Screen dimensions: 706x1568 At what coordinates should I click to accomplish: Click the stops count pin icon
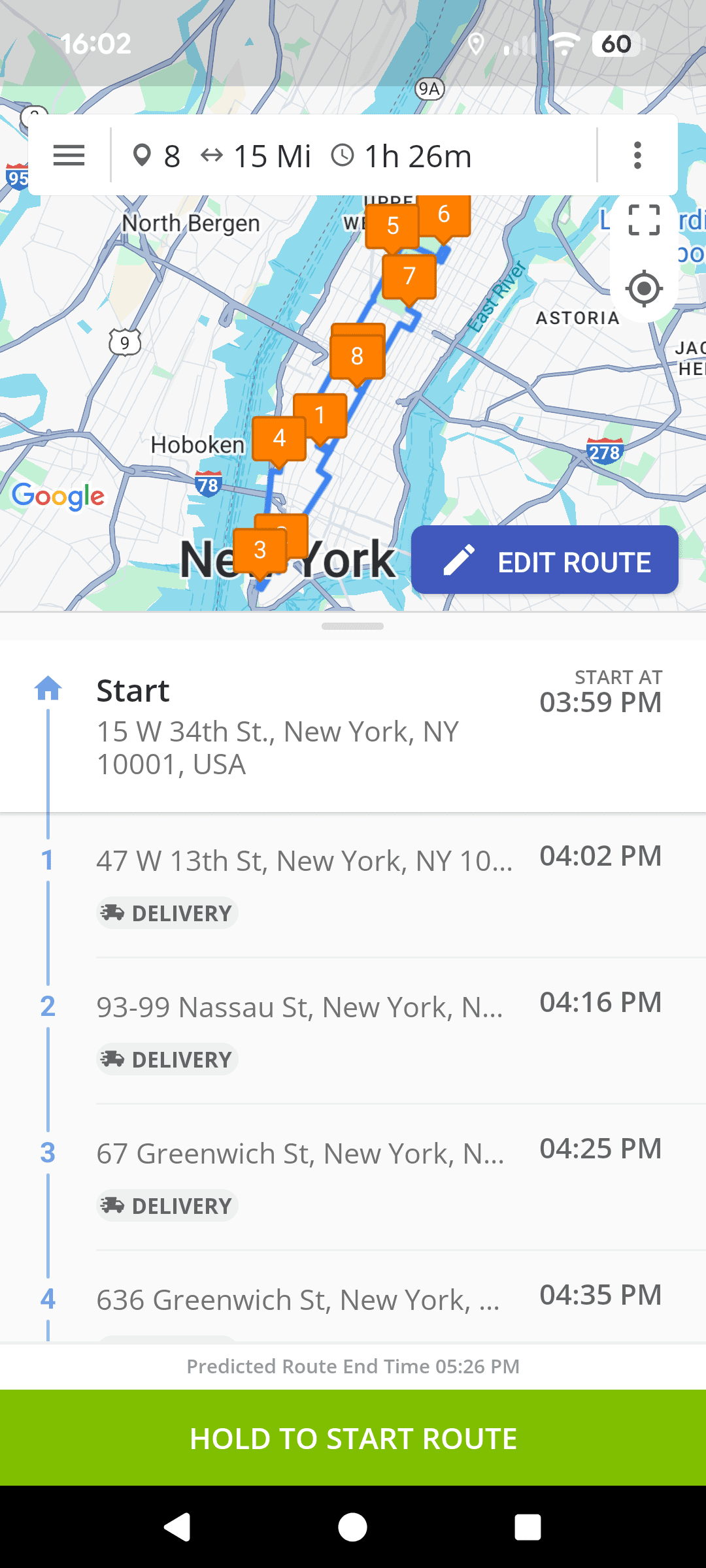142,155
